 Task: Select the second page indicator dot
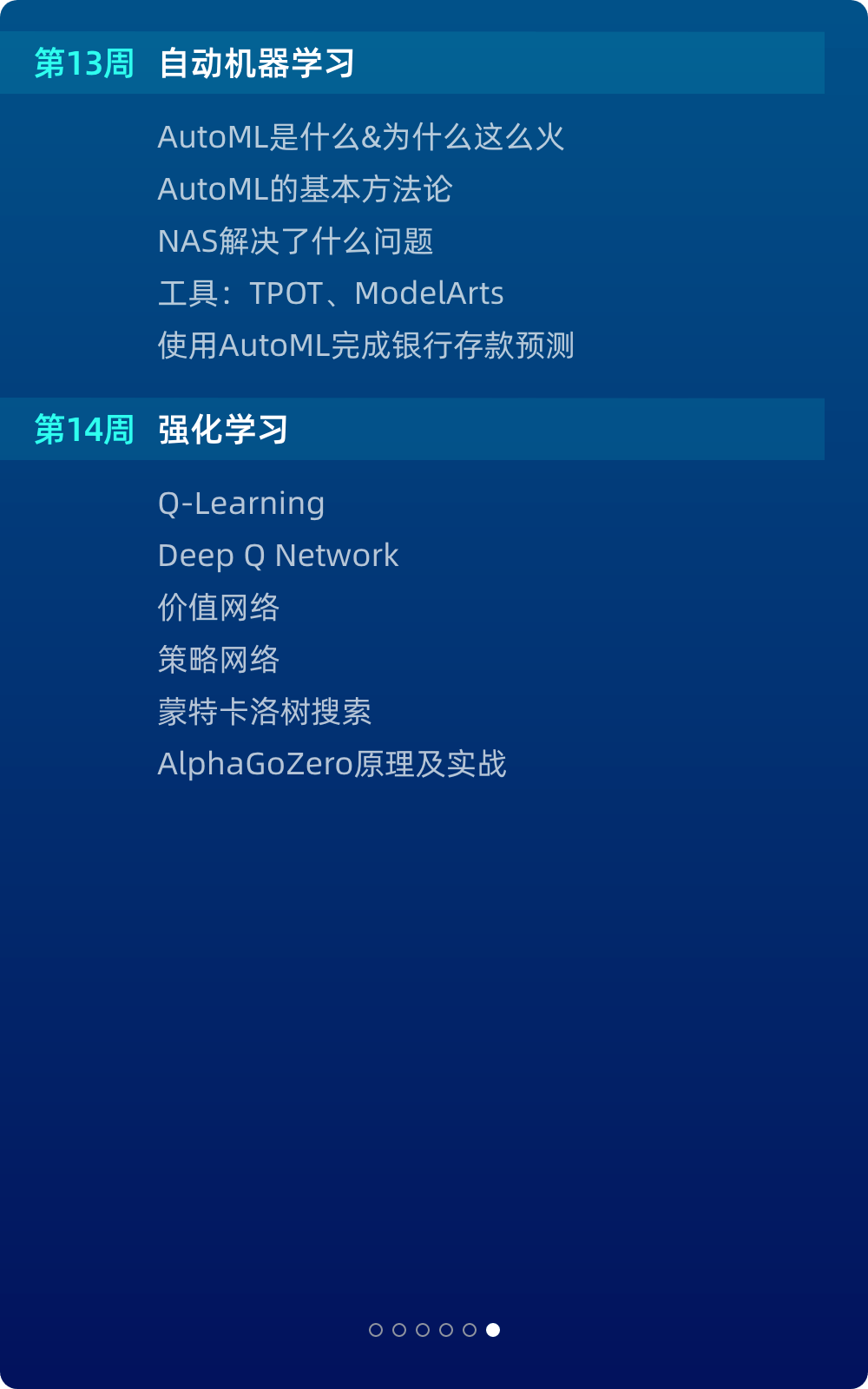pyautogui.click(x=399, y=1330)
